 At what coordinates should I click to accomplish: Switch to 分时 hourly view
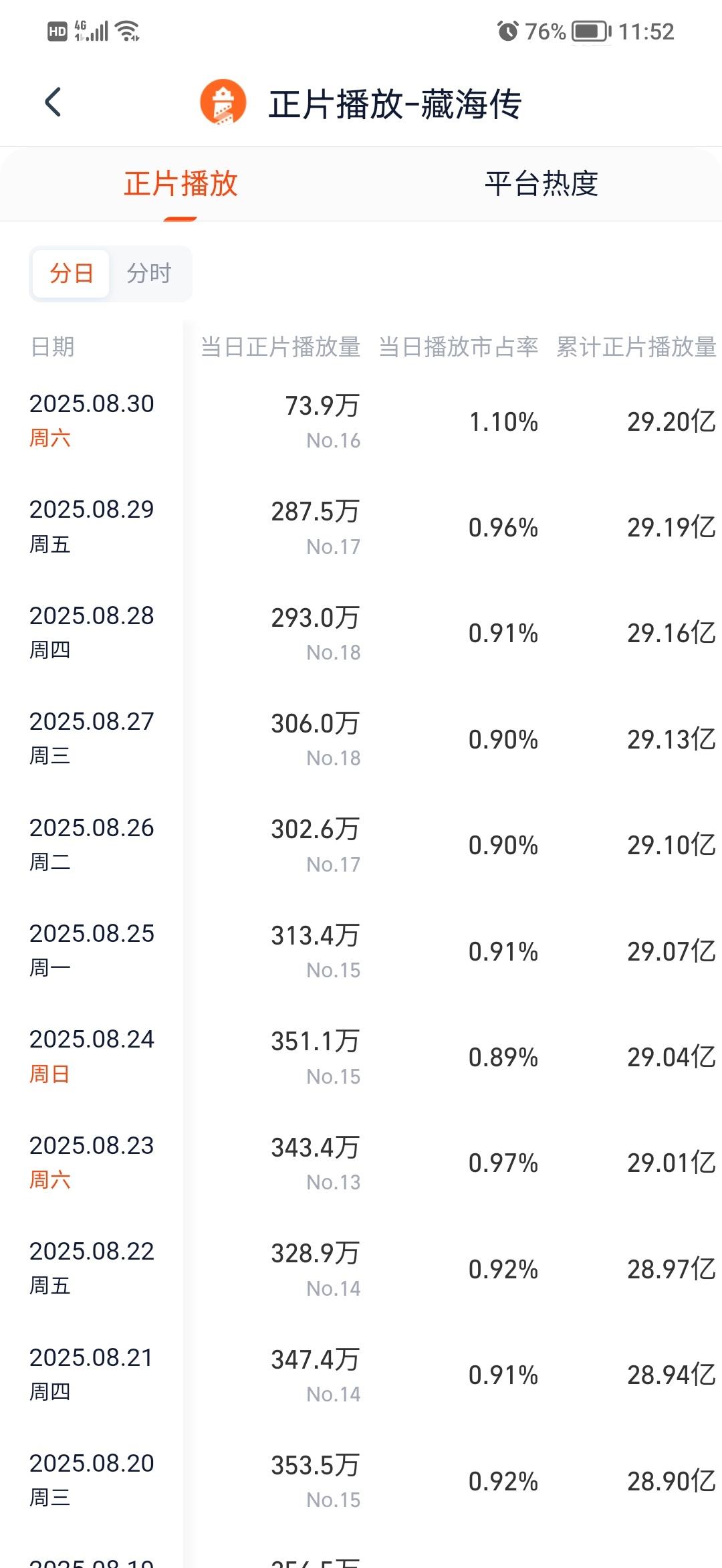point(150,274)
